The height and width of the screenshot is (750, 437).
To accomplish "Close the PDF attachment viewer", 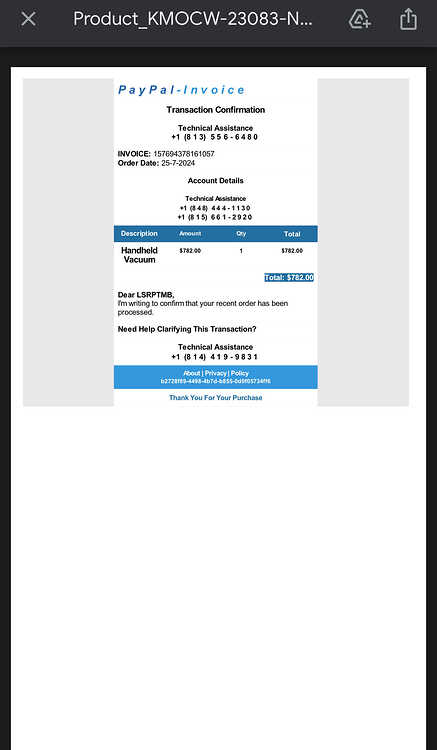I will pos(28,19).
